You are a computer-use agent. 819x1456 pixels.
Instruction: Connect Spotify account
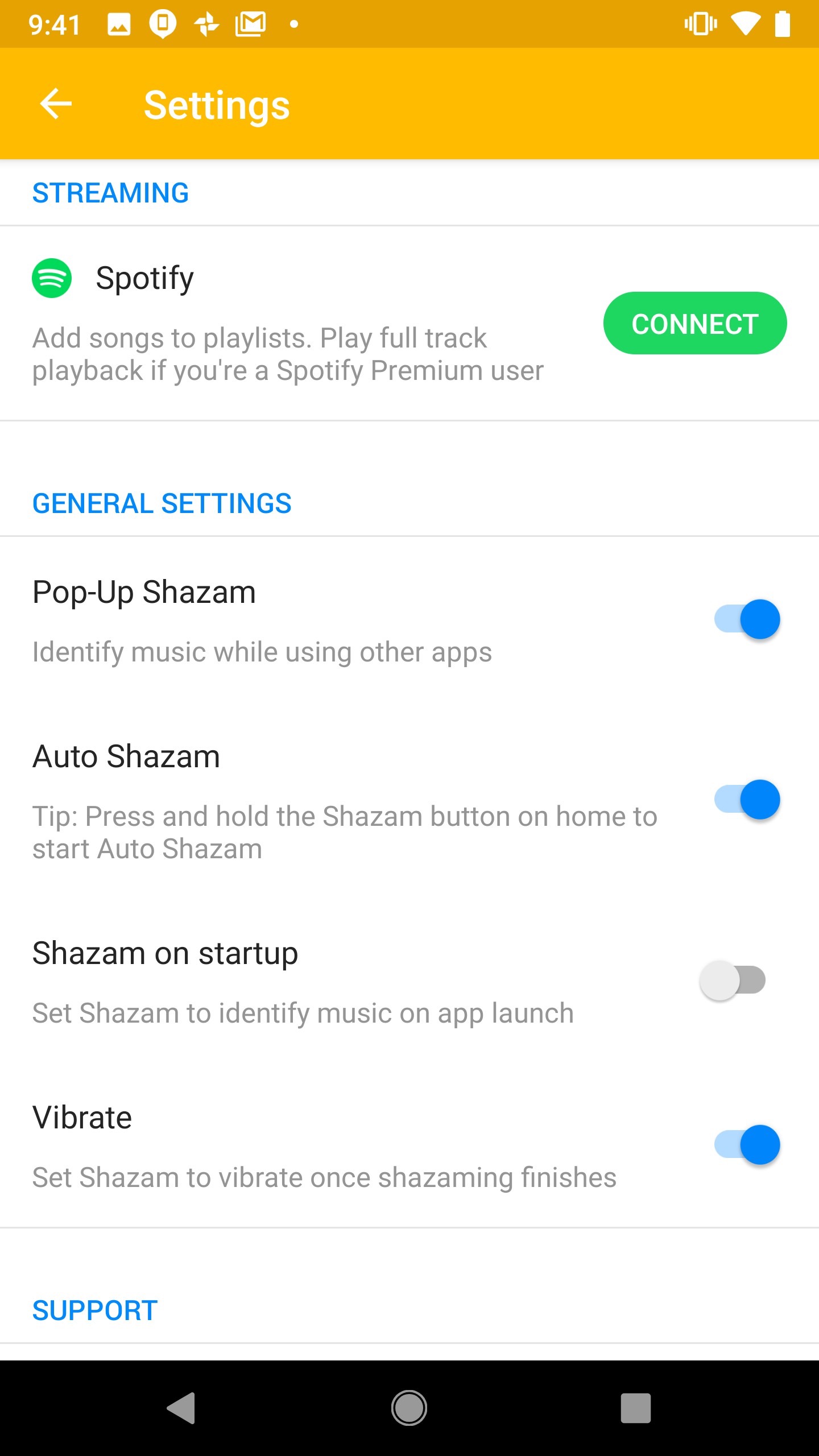(694, 323)
